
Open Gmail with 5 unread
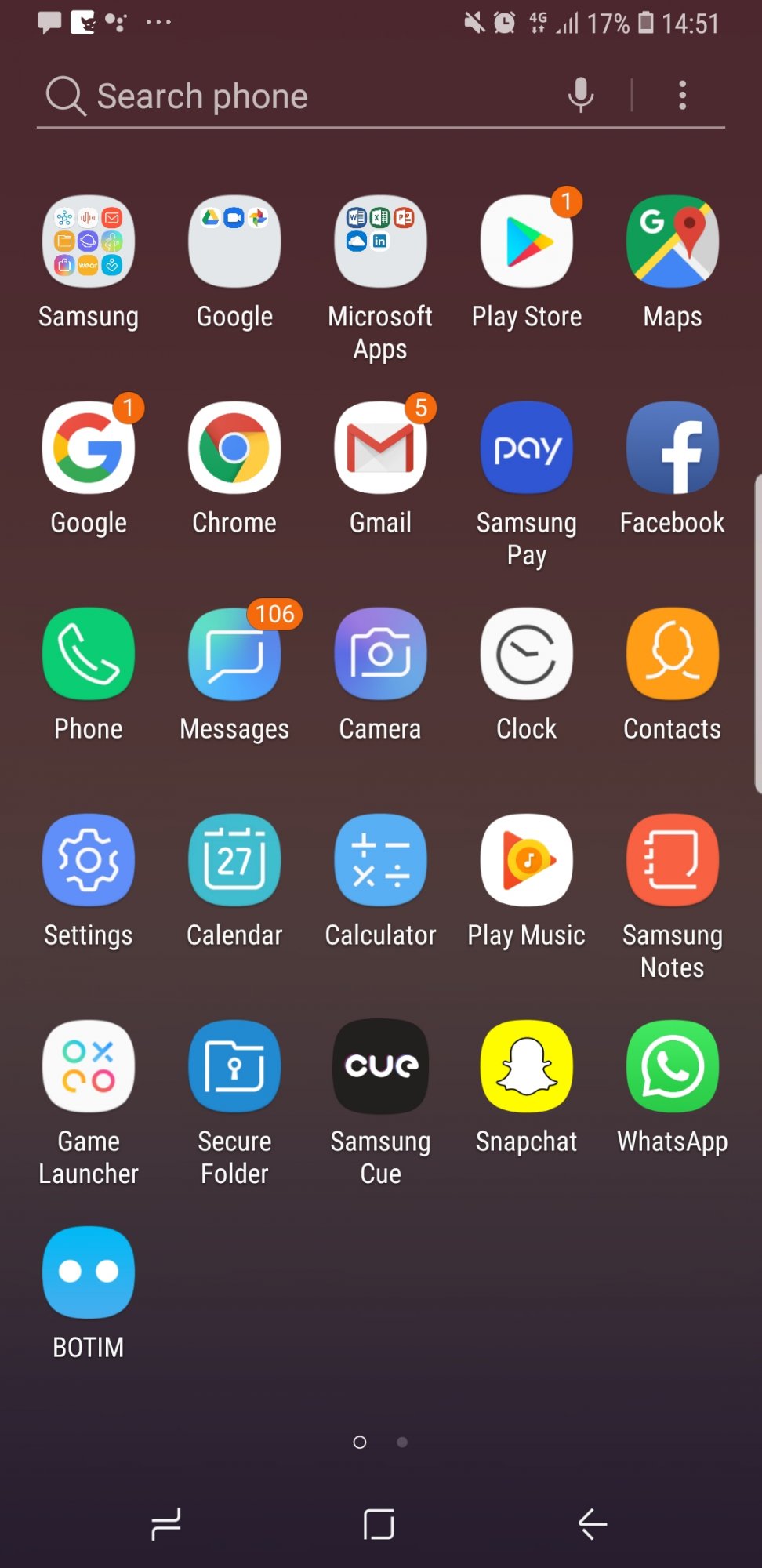point(380,448)
